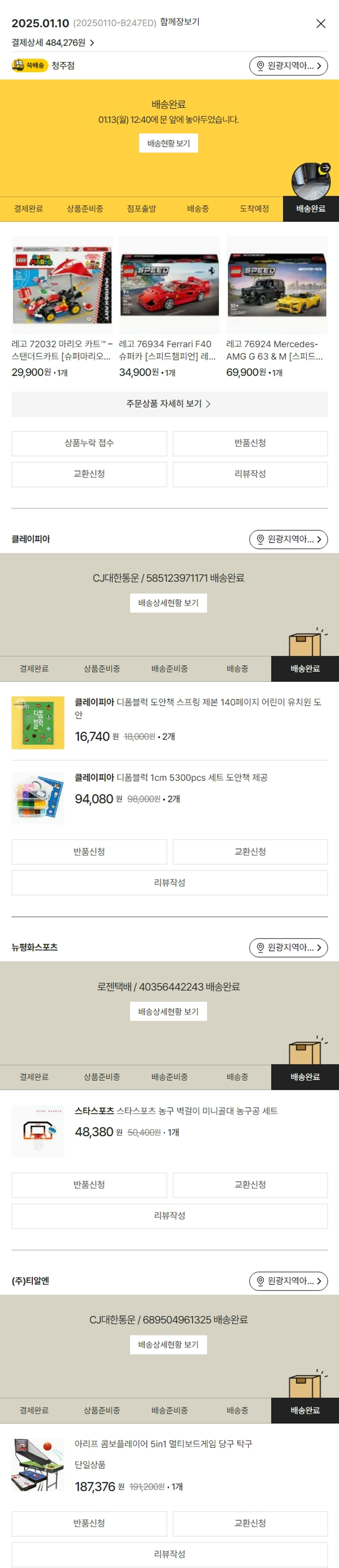Open 디폼블럭 1cm 5300pcs 세트 item
The width and height of the screenshot is (339, 1568).
pos(171,777)
